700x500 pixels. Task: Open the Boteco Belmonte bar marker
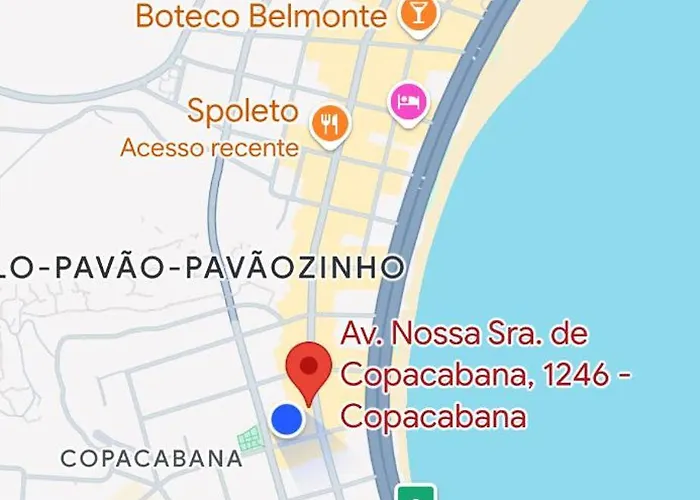tap(413, 15)
